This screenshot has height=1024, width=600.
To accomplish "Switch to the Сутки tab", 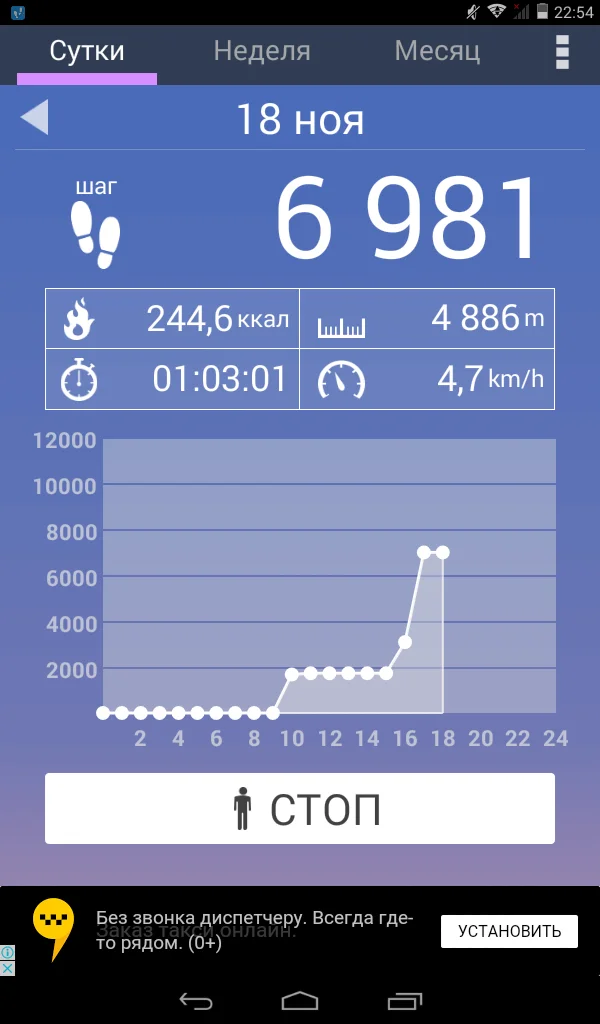I will click(x=87, y=51).
